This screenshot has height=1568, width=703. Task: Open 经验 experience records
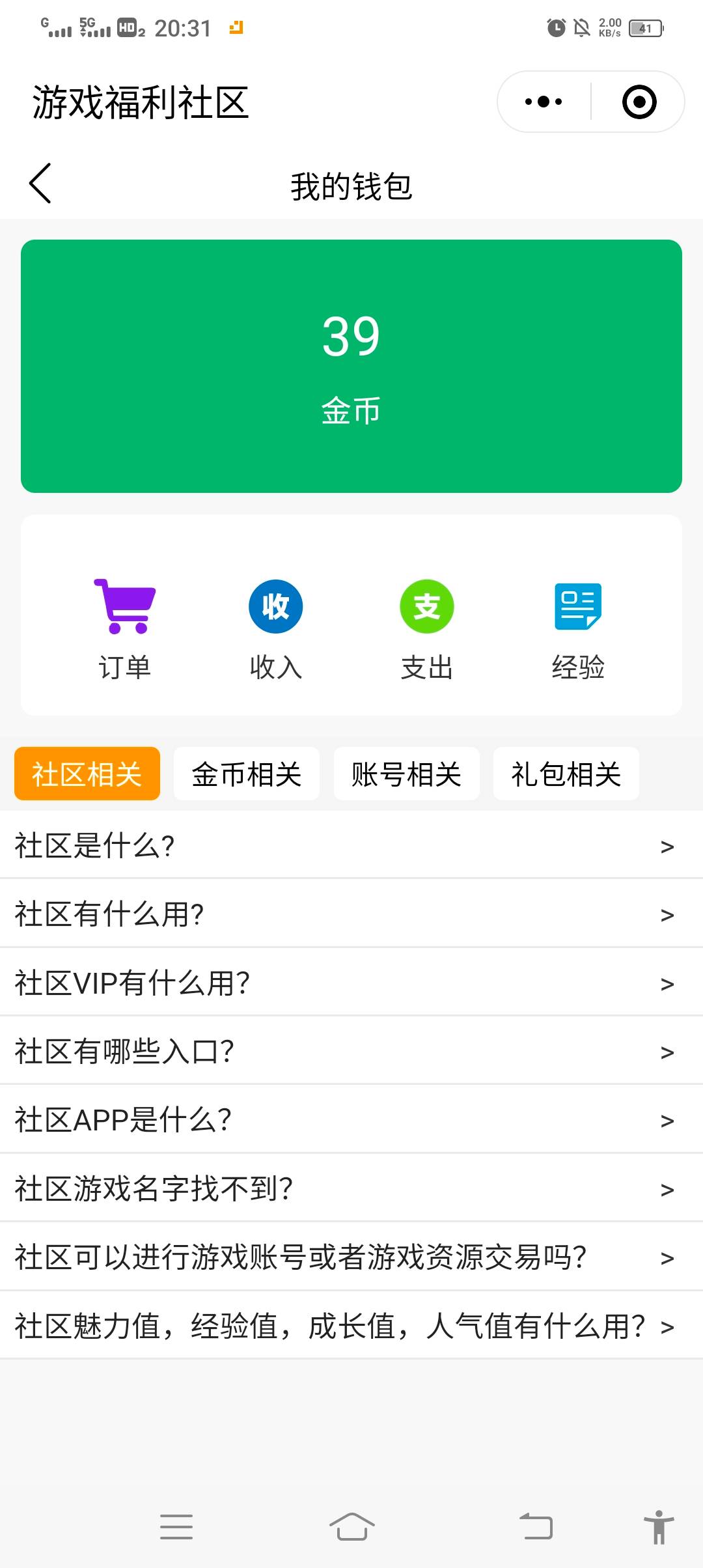[578, 628]
